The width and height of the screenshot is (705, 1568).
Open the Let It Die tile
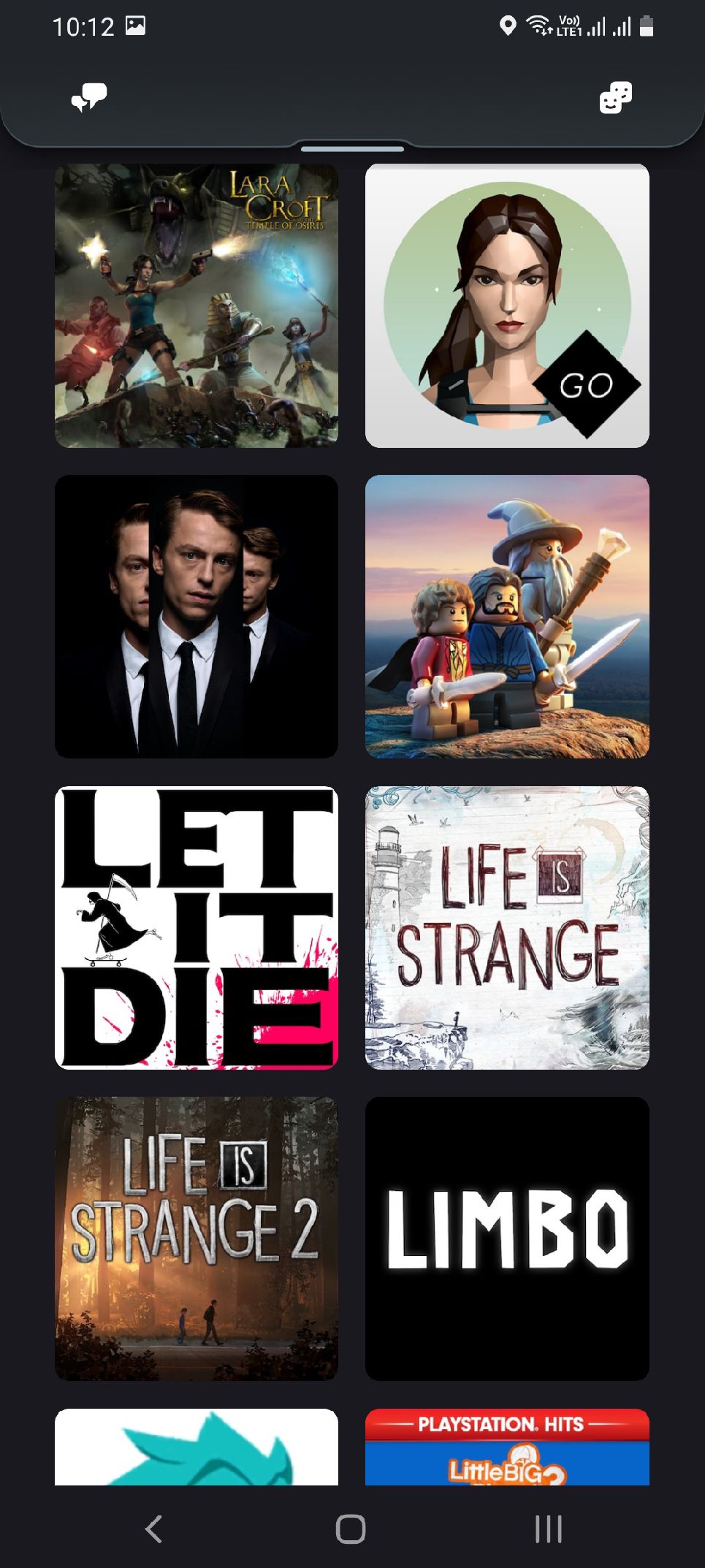197,928
